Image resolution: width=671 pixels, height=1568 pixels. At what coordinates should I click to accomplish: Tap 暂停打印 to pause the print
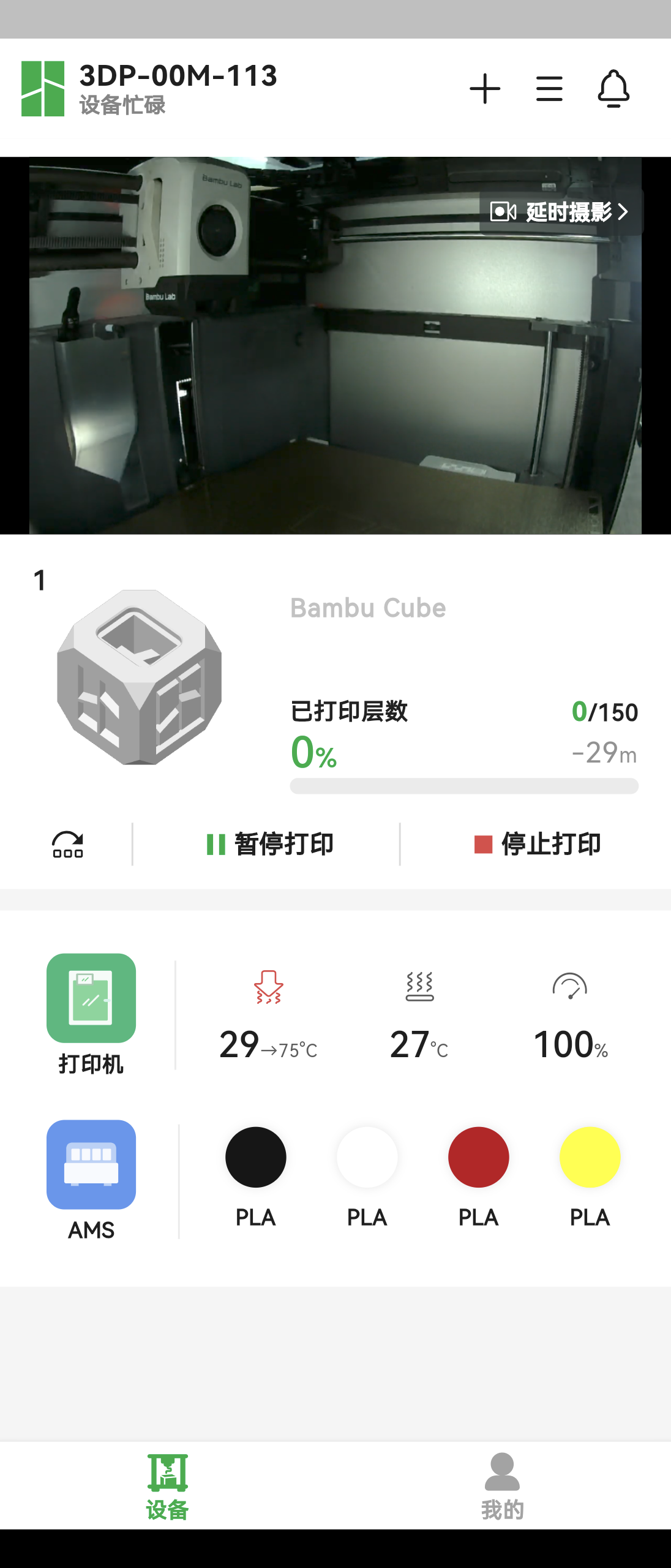[270, 844]
